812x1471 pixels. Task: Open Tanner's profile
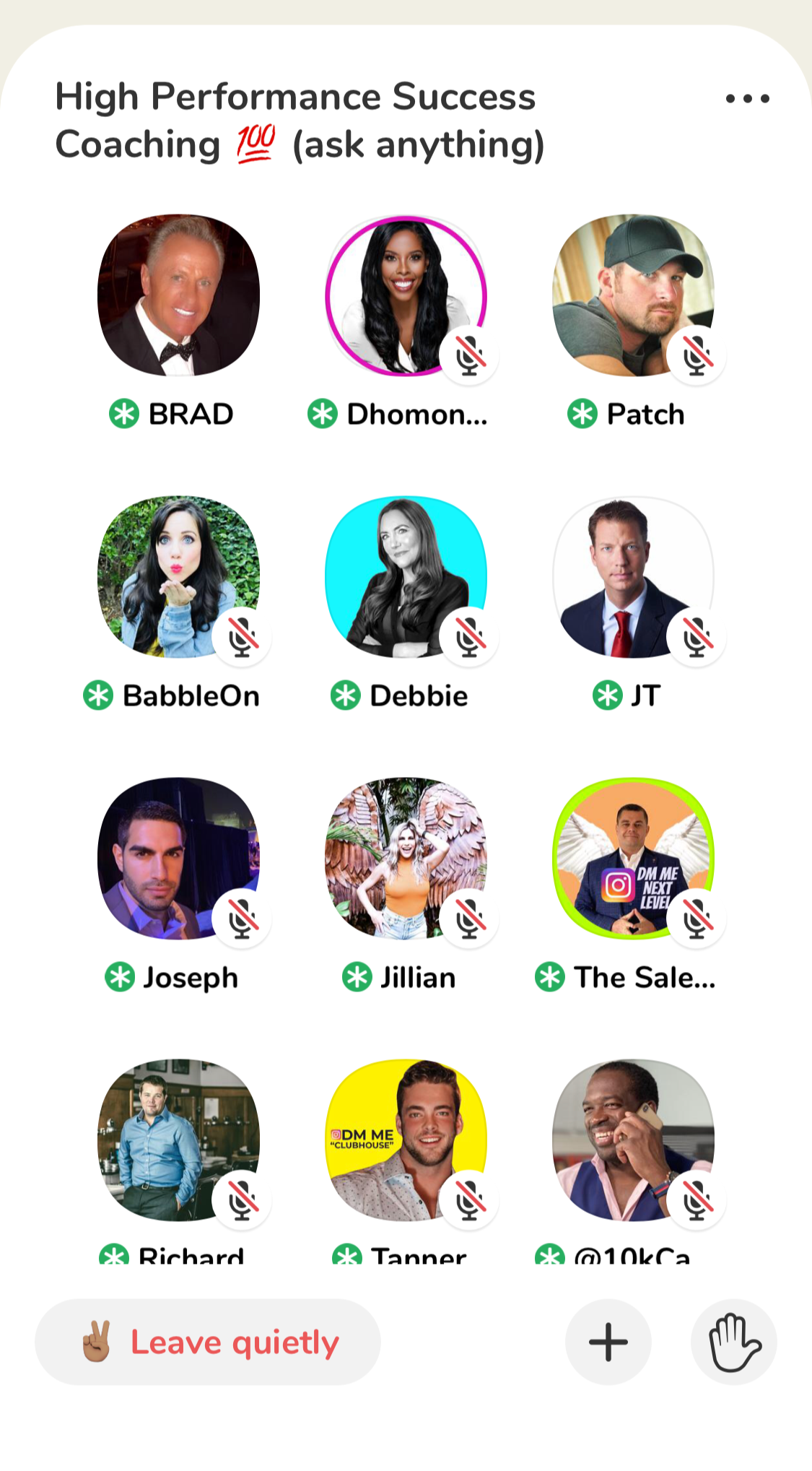pos(406,1140)
